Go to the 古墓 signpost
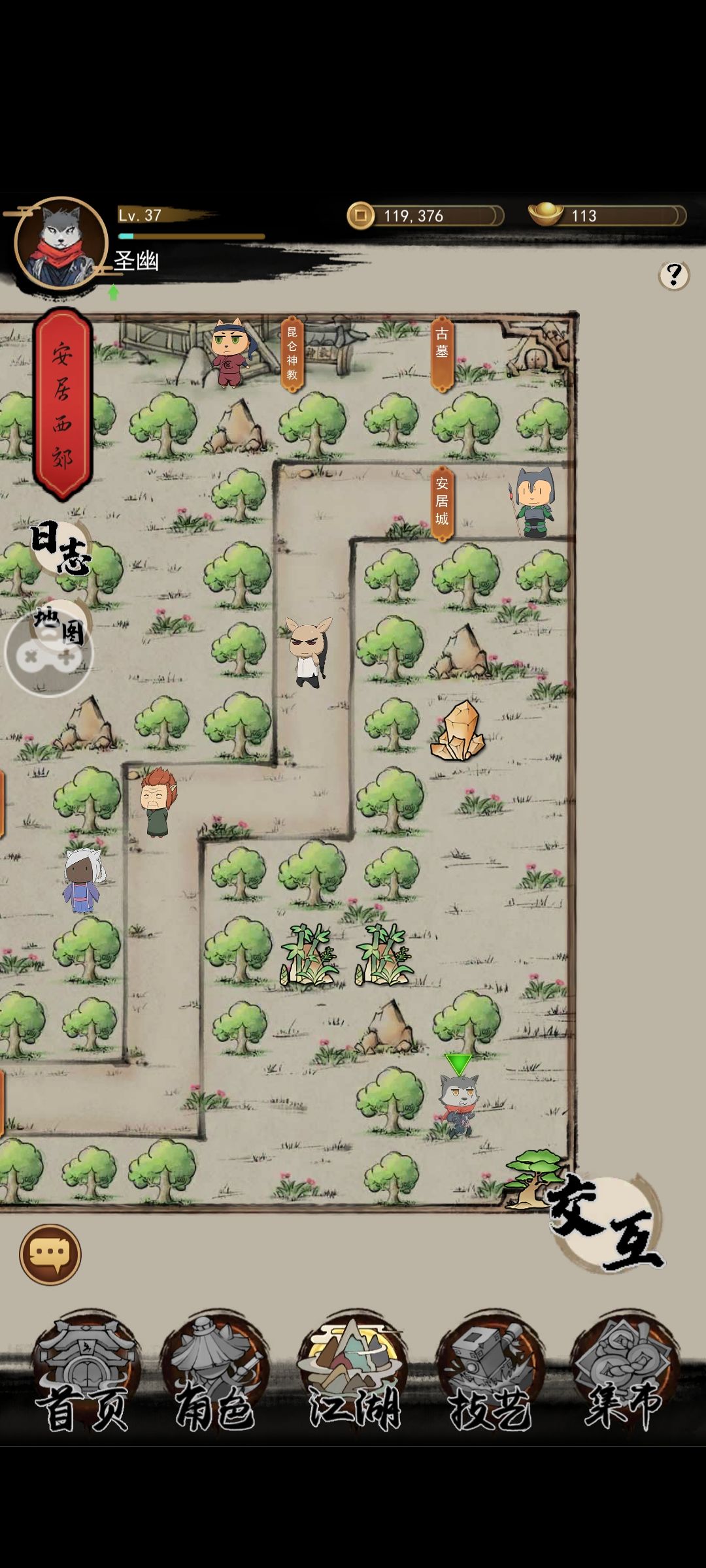706x1568 pixels. click(x=442, y=353)
